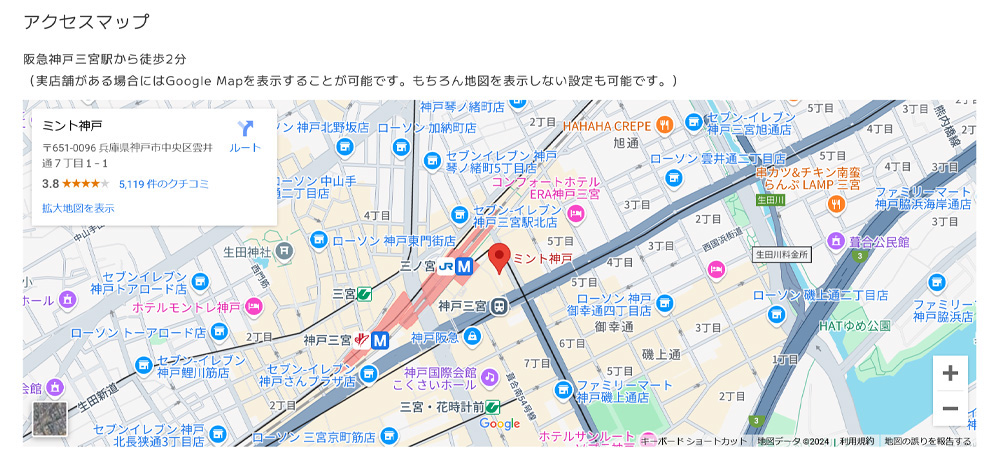The image size is (1000, 470).
Task: Tap 地図の誤りを報告する
Action: coord(927,441)
